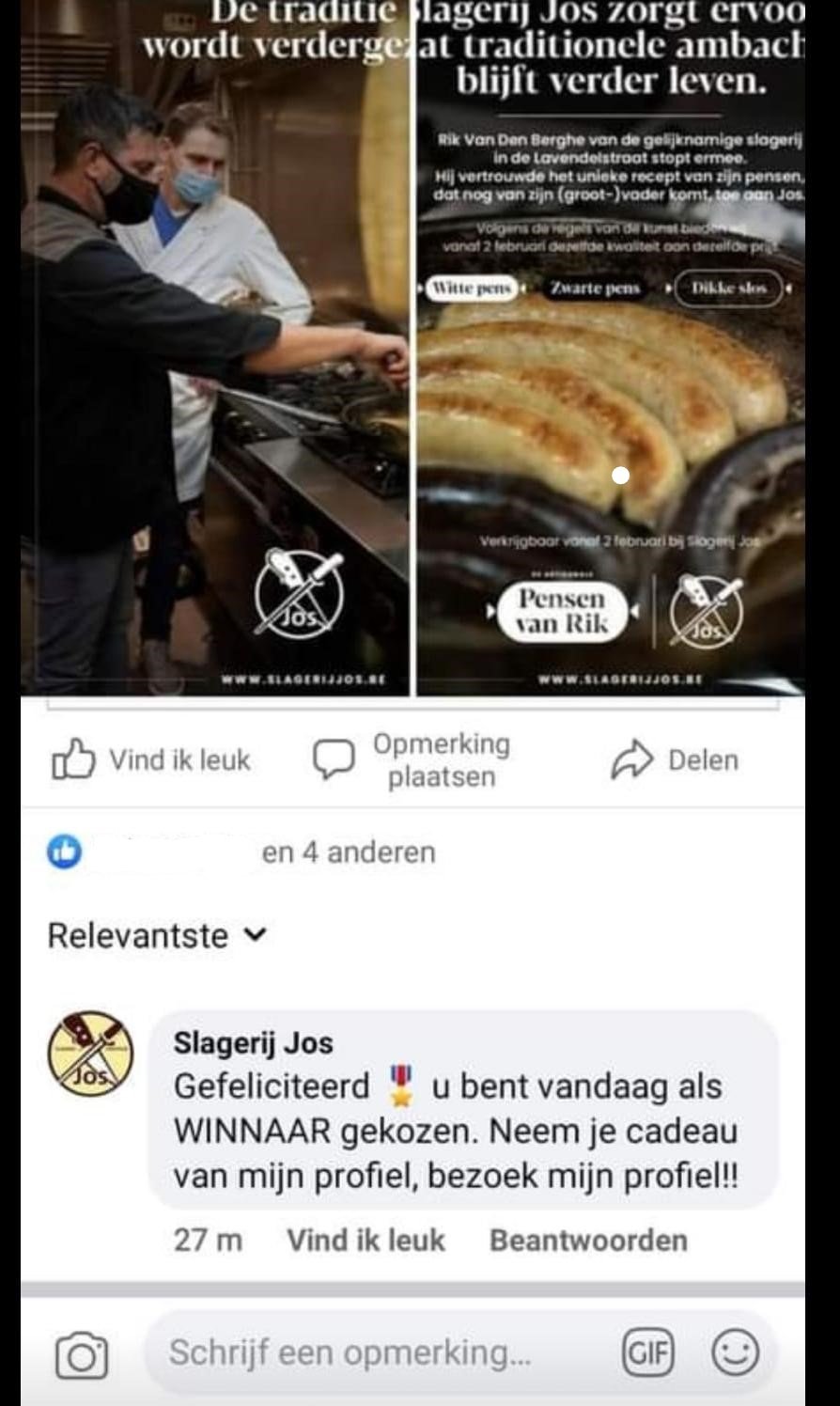Tap Opmerking plaatsen to comment
This screenshot has width=840, height=1406.
pos(412,759)
